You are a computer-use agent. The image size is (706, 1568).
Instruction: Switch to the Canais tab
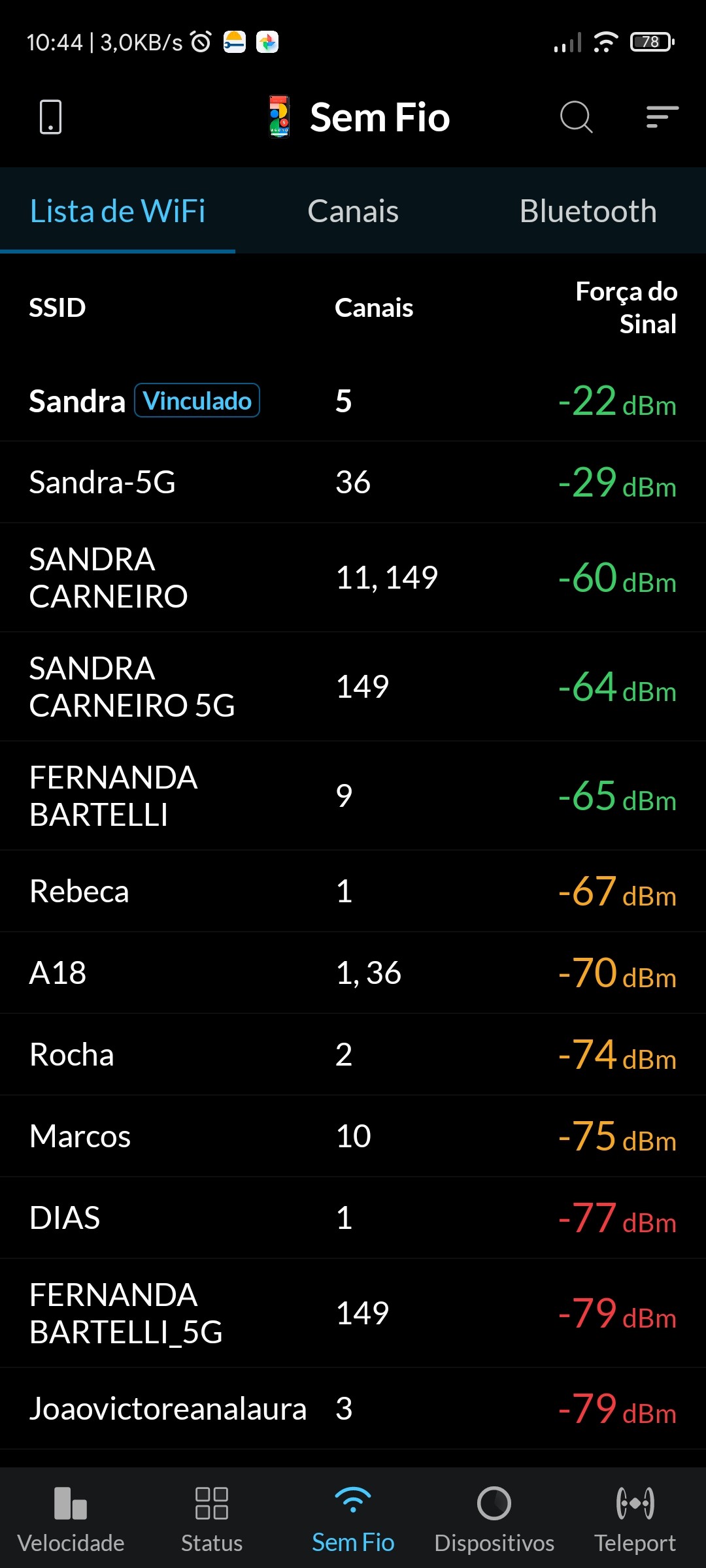point(353,211)
